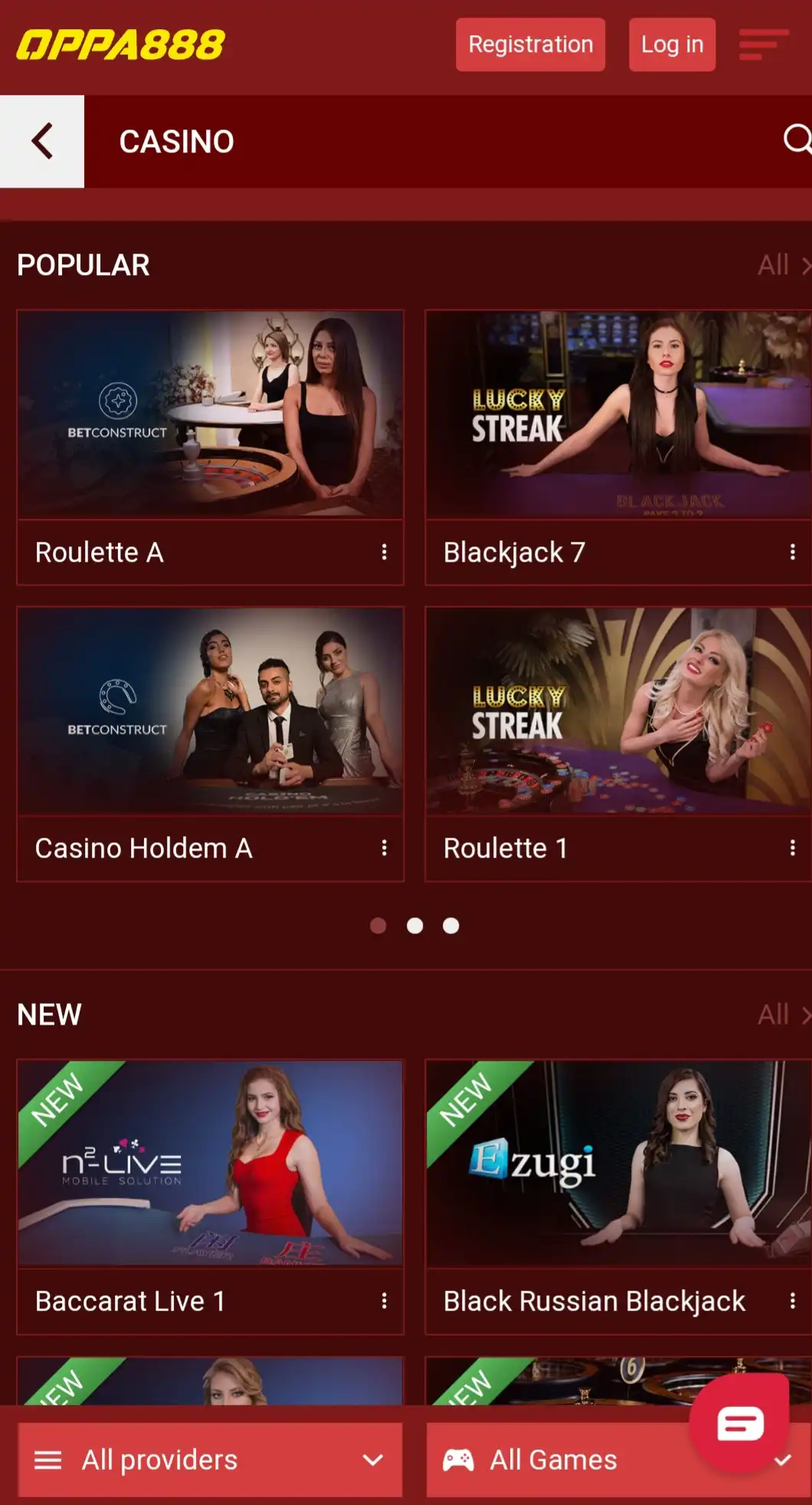Open Baccarat Live 1

[210, 1163]
